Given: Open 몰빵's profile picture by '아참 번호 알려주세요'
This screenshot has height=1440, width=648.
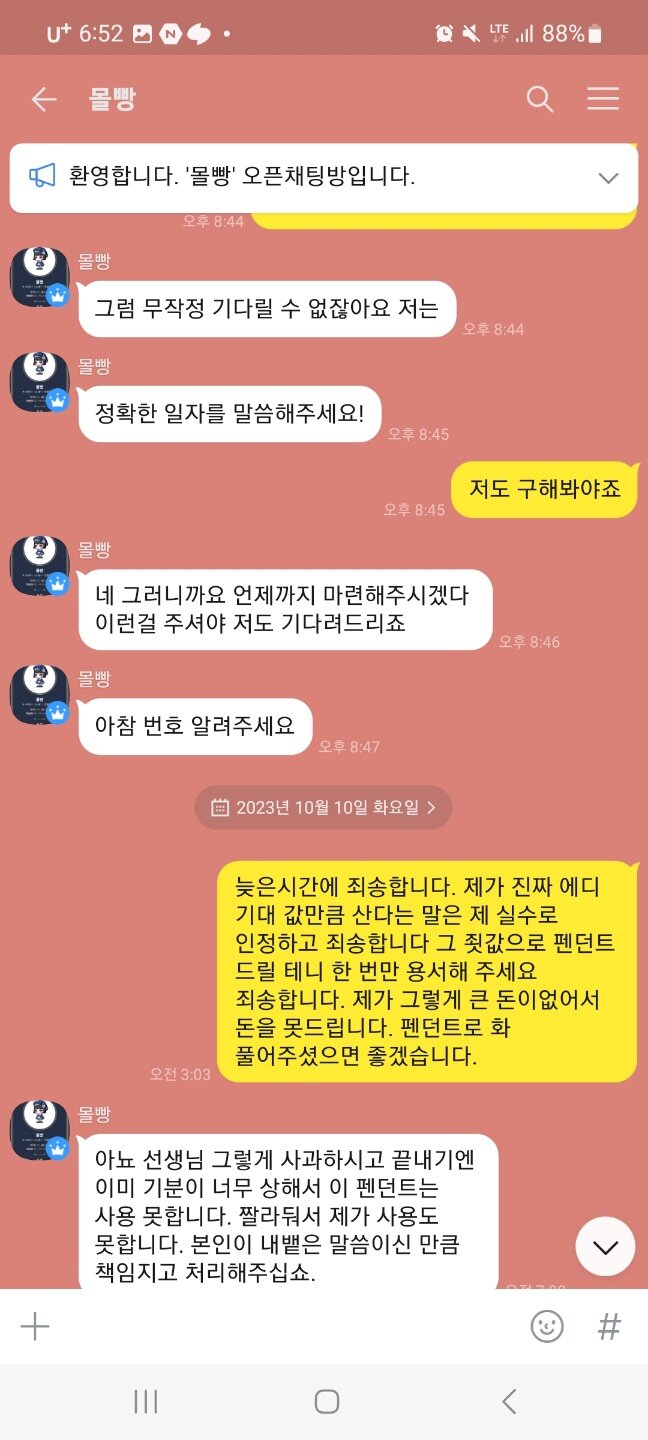Looking at the screenshot, I should point(40,695).
